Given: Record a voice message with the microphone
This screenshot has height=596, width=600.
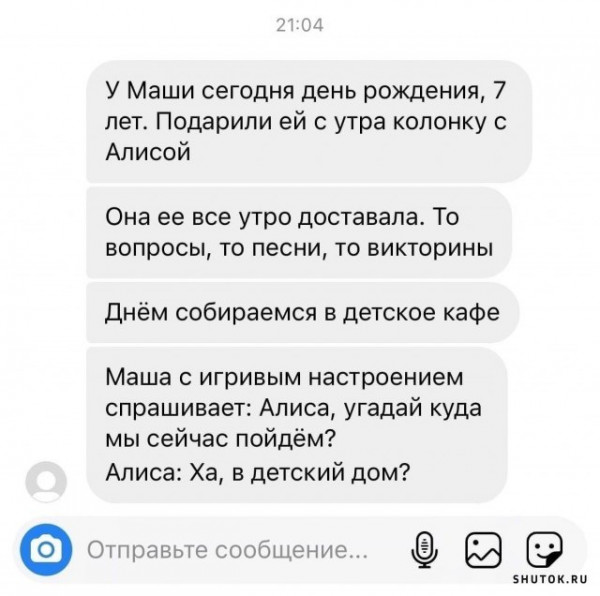Looking at the screenshot, I should [426, 549].
